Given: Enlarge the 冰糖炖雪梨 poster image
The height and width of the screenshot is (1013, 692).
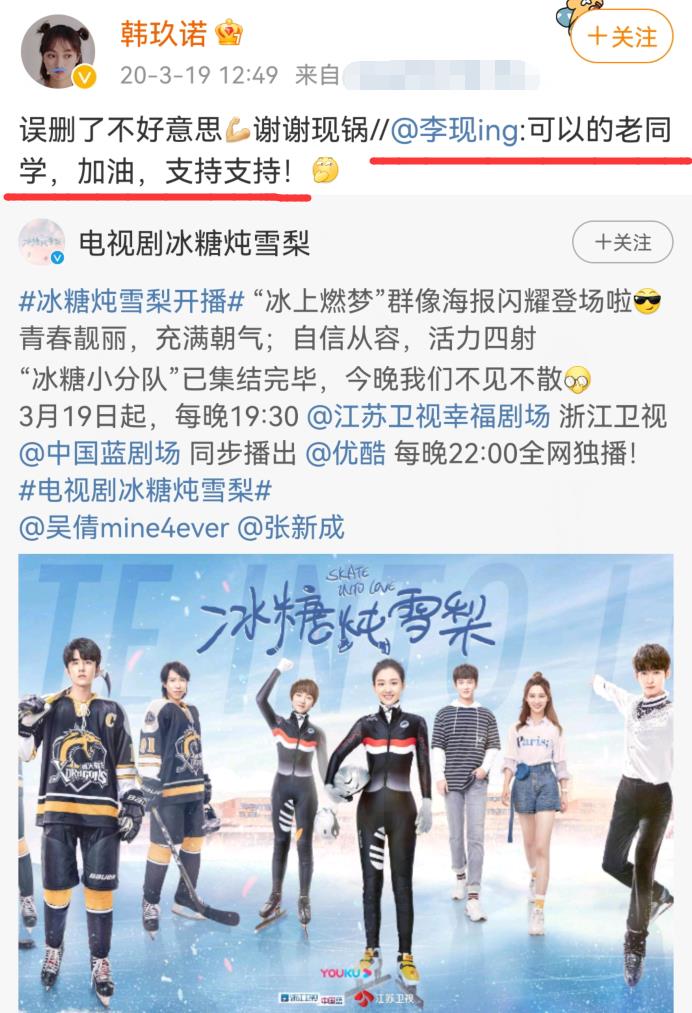Looking at the screenshot, I should point(345,780).
